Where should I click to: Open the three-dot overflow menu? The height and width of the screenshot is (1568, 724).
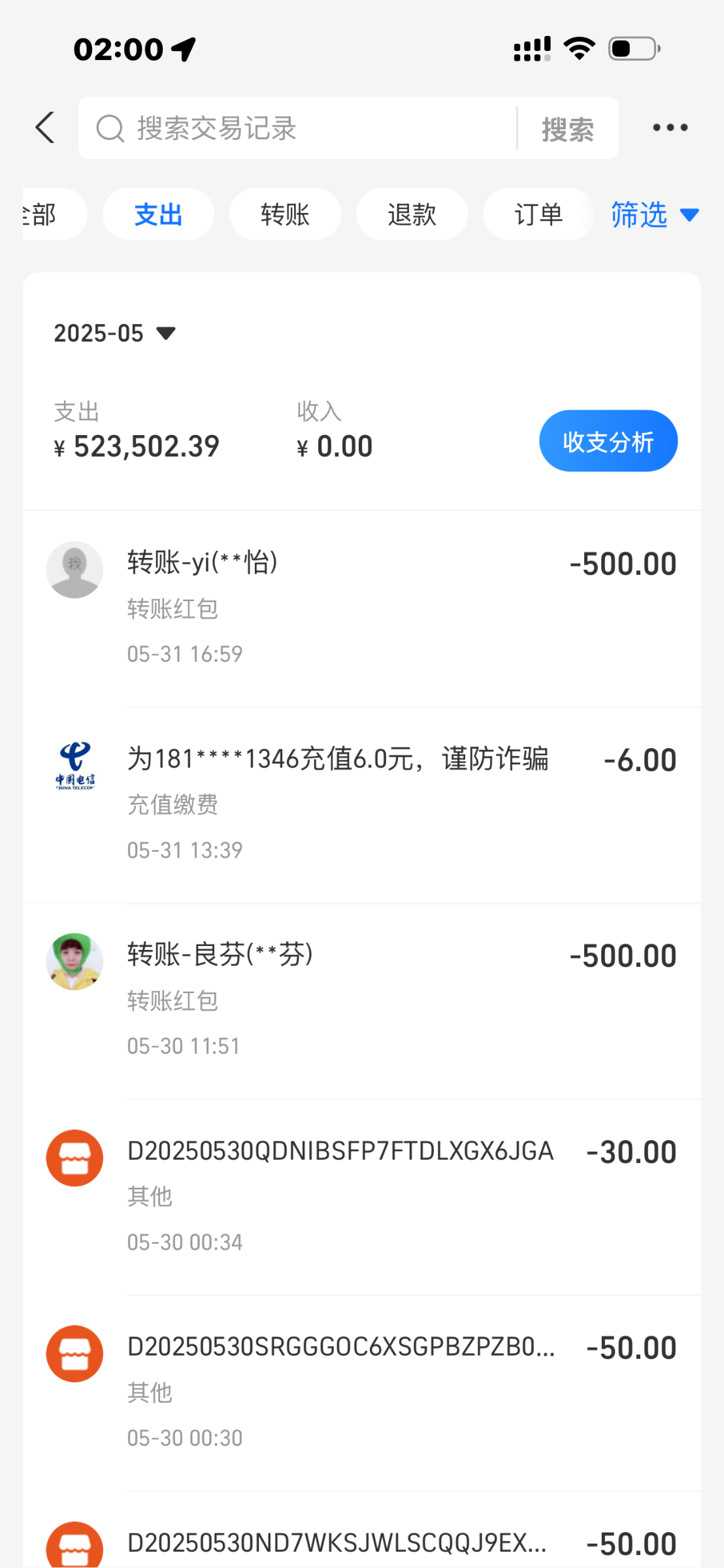tap(670, 127)
